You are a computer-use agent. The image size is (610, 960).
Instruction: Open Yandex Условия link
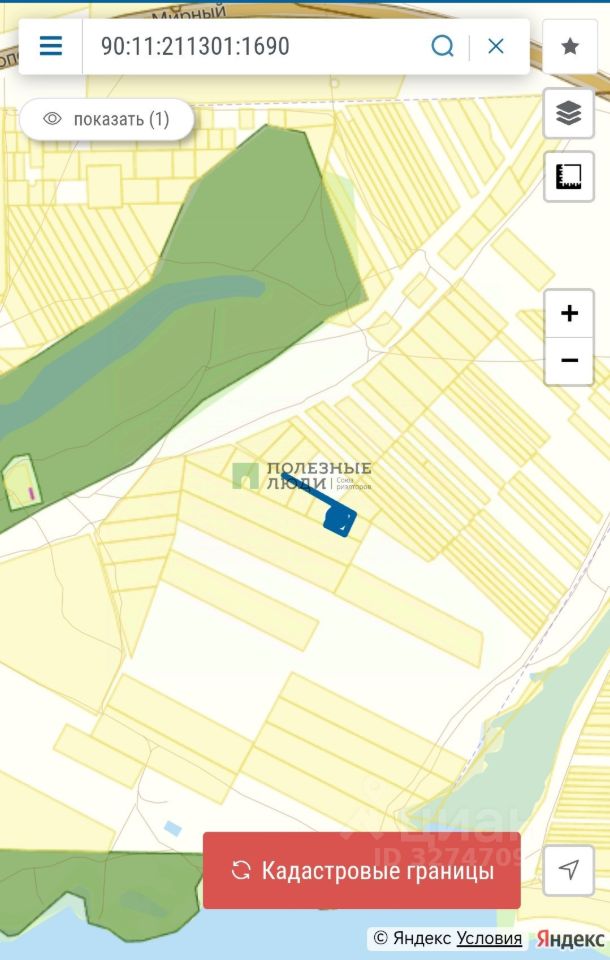point(489,938)
